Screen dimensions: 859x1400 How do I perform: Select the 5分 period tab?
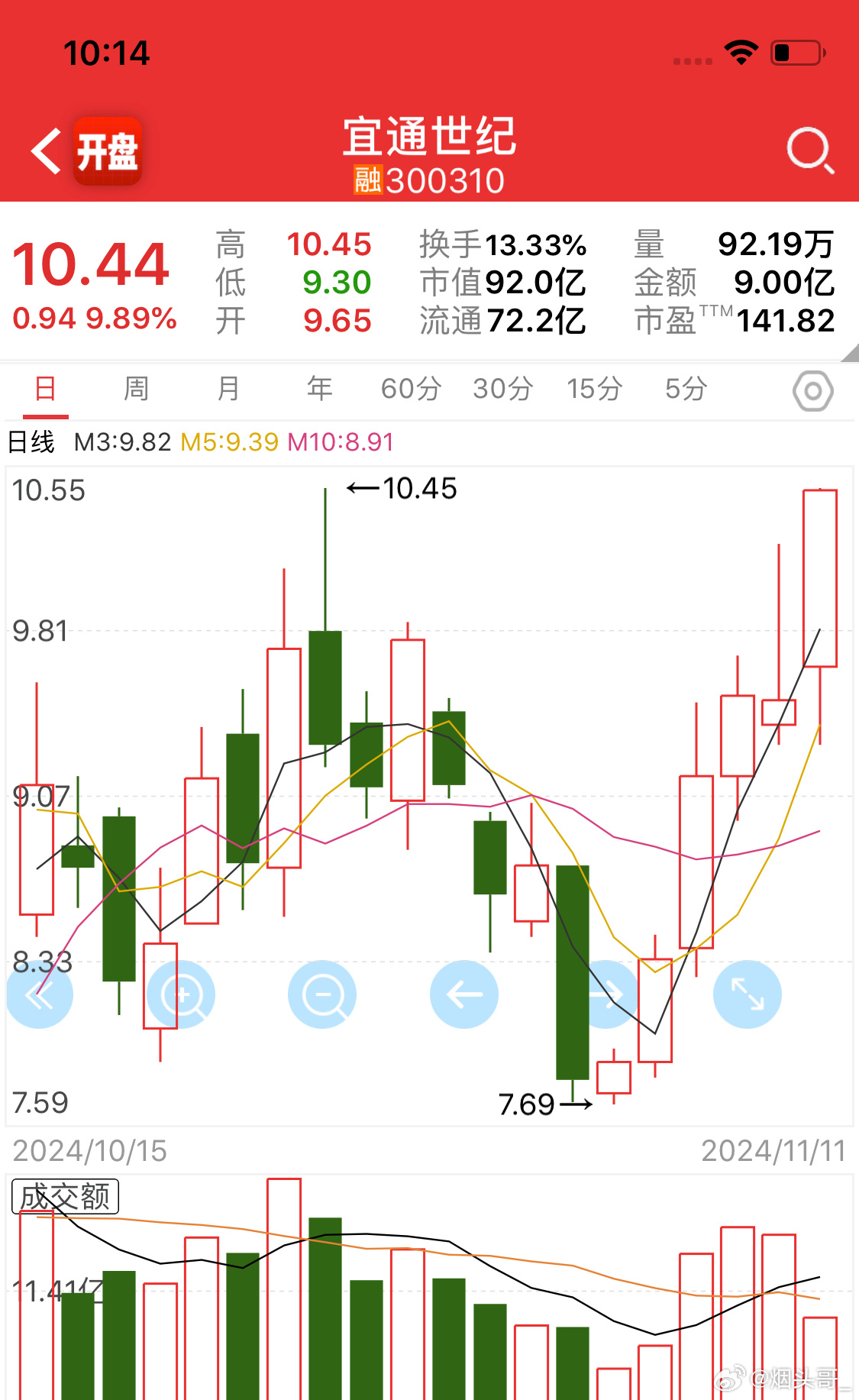tap(683, 389)
